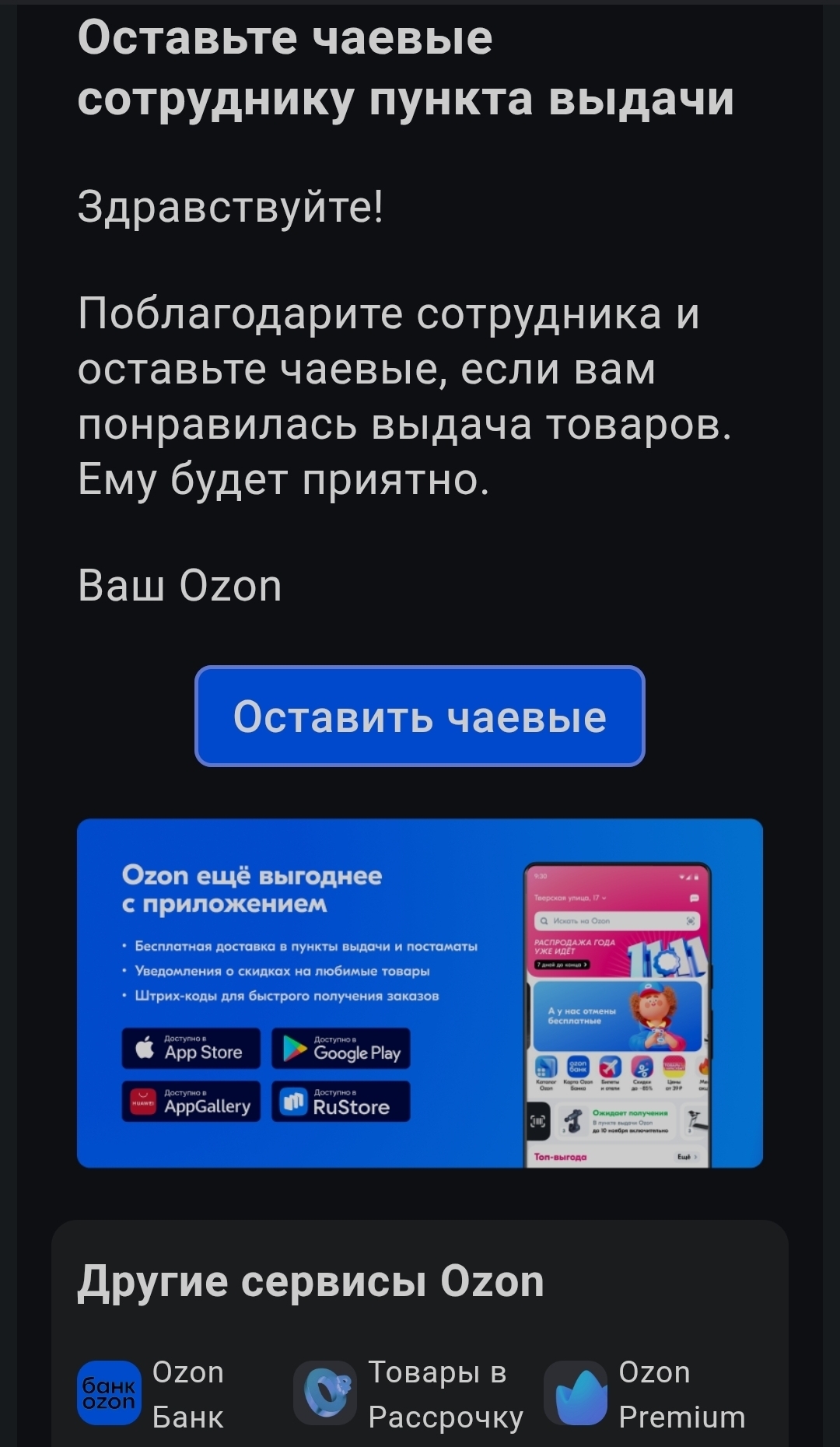Screen dimensions: 840x1447
Task: Open the Google Play download badge
Action: coord(341,1049)
